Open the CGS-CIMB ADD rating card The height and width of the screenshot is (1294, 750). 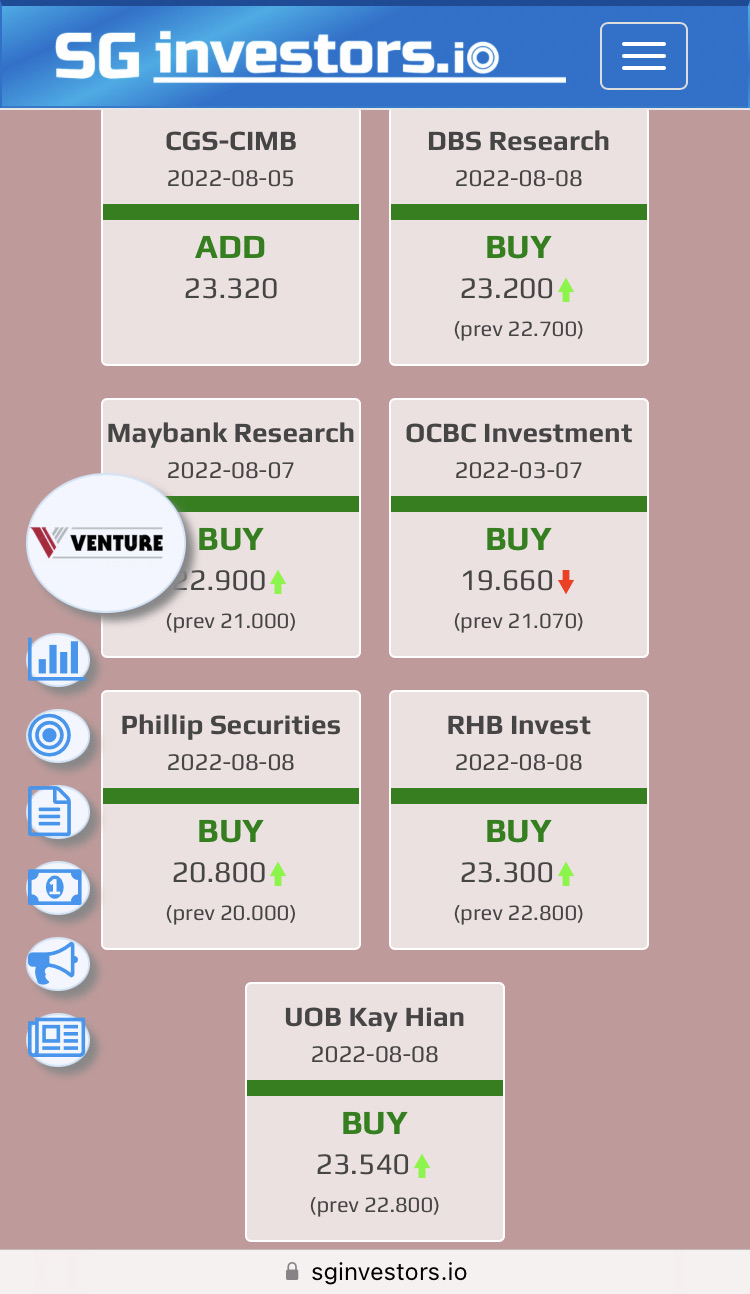[231, 240]
